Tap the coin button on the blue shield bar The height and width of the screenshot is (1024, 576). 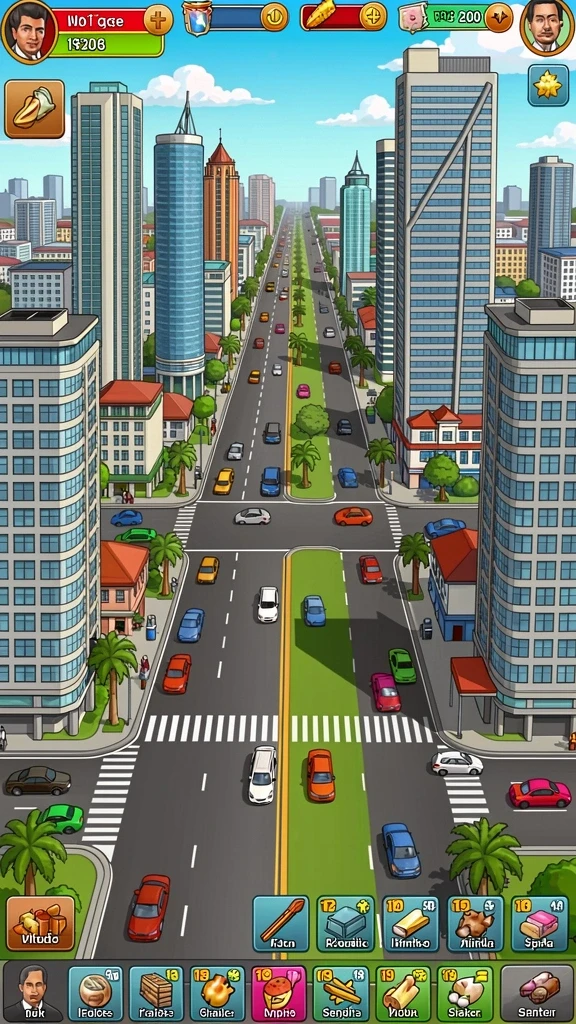point(274,16)
